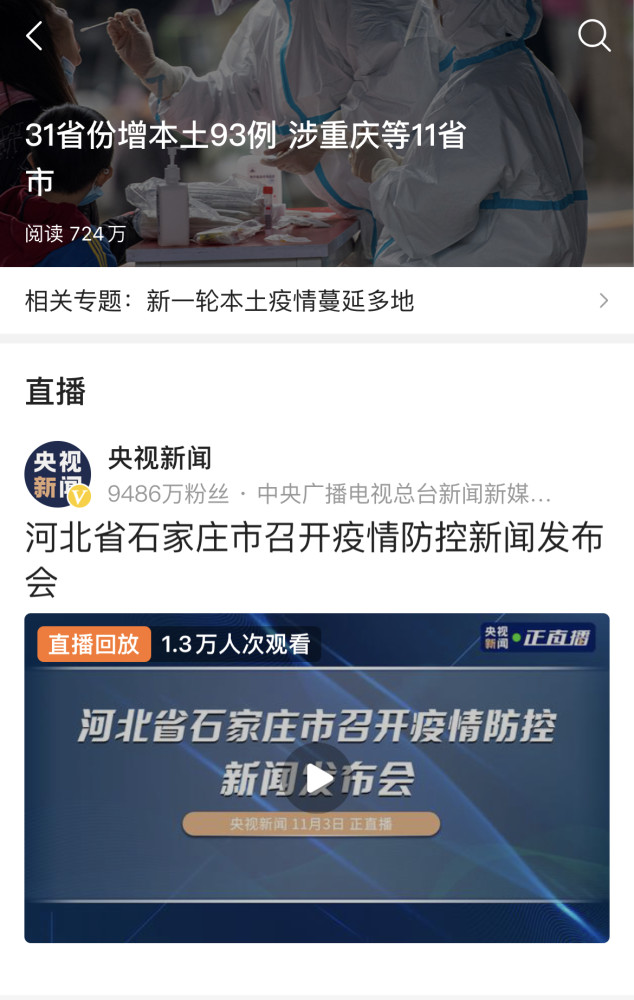Viewport: 634px width, 1000px height.
Task: Open search with the magnifier icon
Action: pyautogui.click(x=594, y=37)
